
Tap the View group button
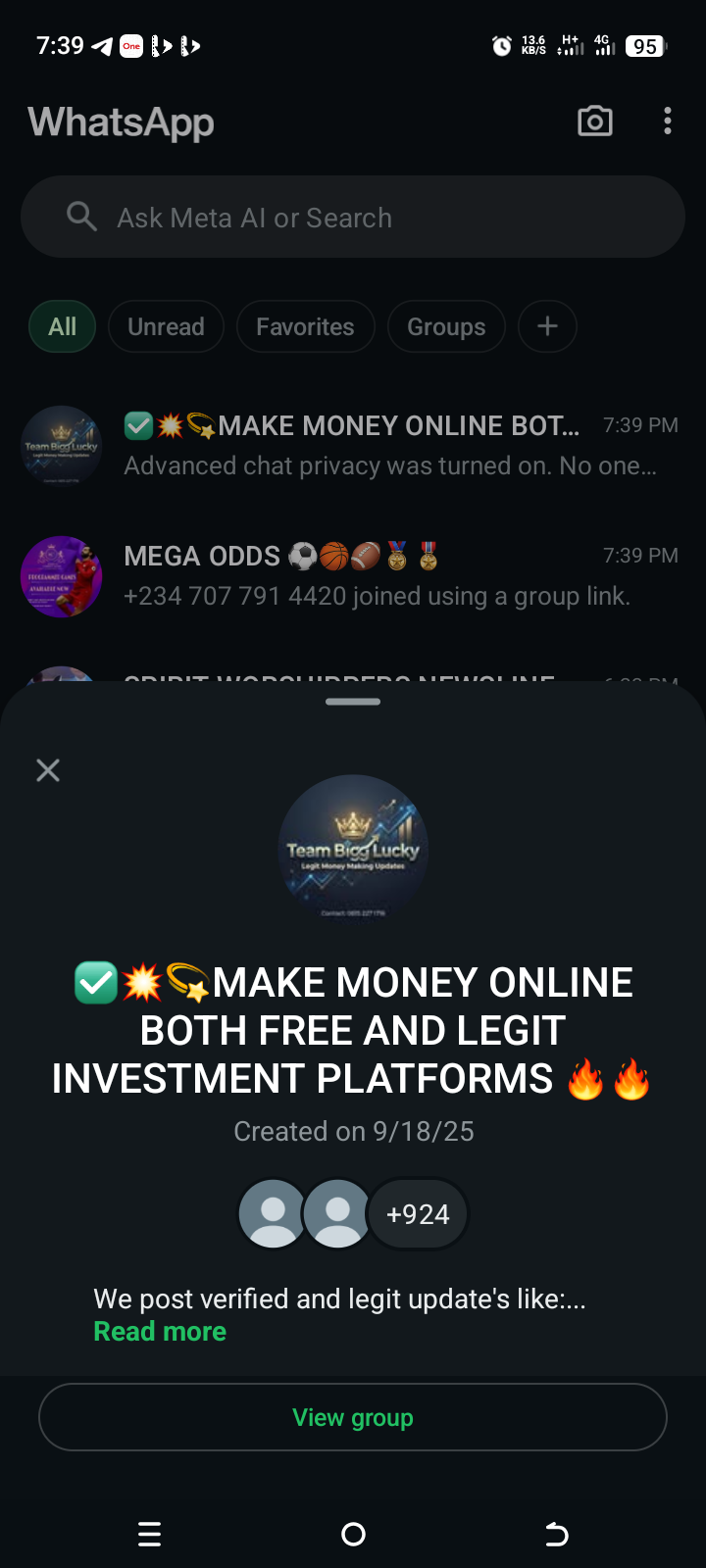353,1417
